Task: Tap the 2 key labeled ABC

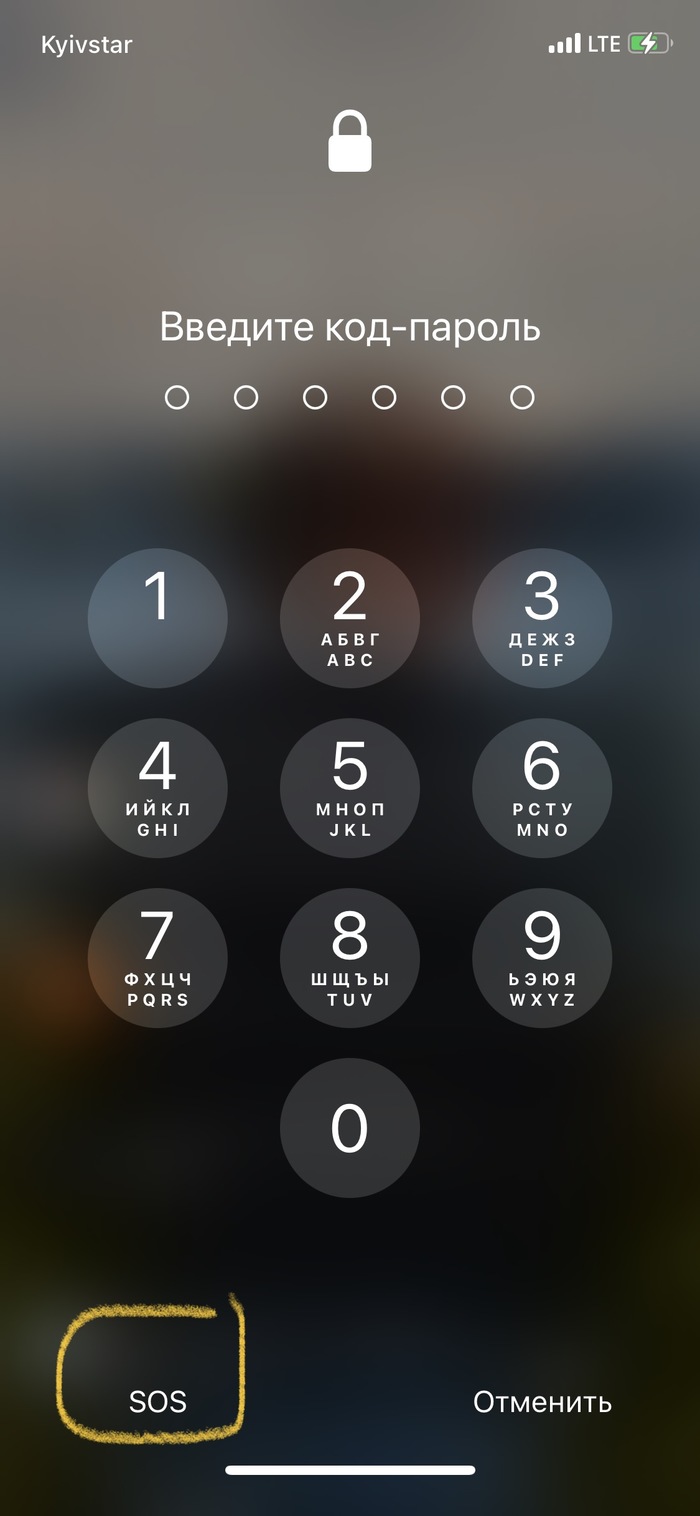Action: 350,618
